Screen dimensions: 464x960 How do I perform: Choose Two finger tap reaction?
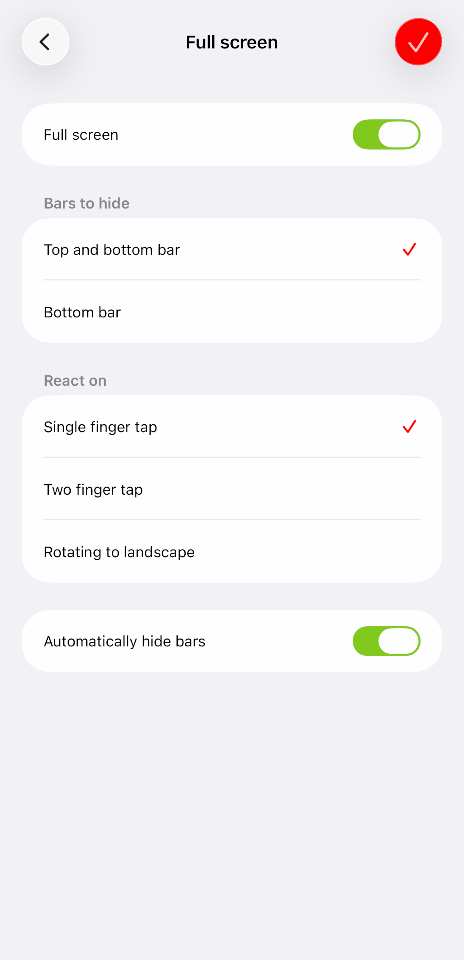(x=232, y=489)
